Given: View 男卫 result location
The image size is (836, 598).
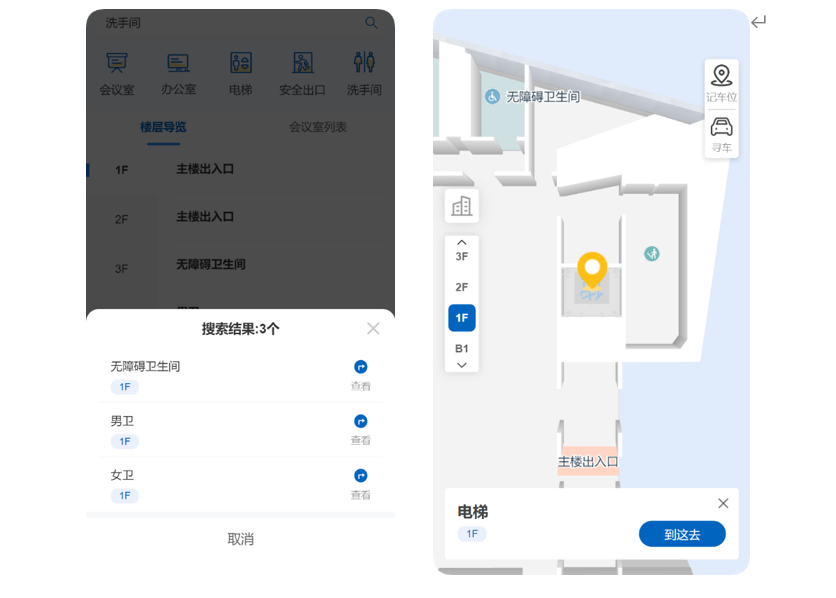Looking at the screenshot, I should coord(360,429).
